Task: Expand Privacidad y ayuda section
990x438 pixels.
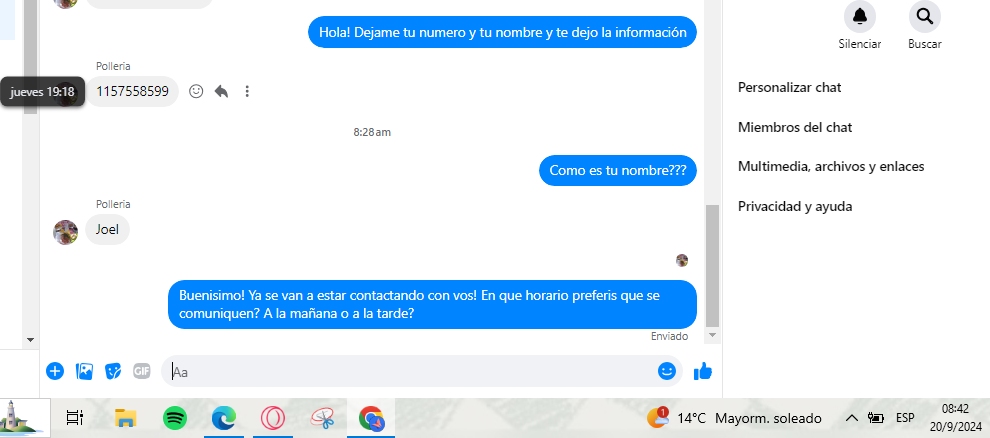Action: pos(794,207)
